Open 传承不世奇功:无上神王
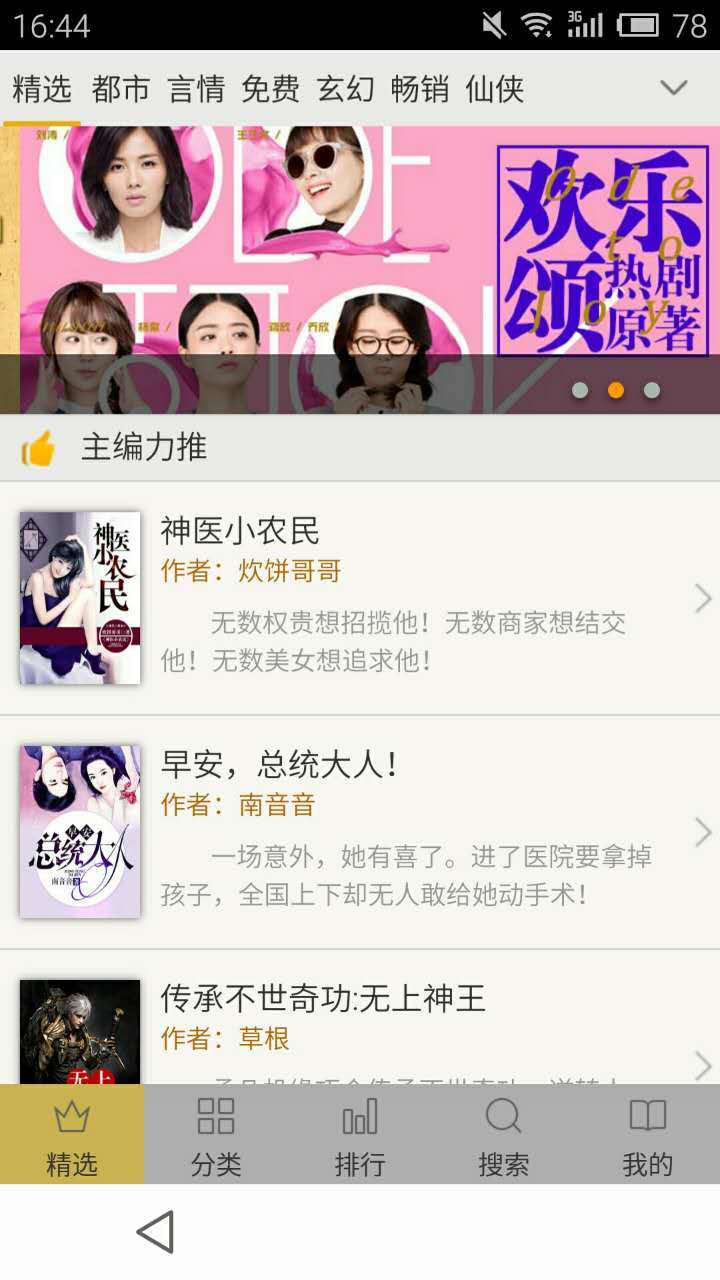This screenshot has width=720, height=1280. tap(360, 1017)
